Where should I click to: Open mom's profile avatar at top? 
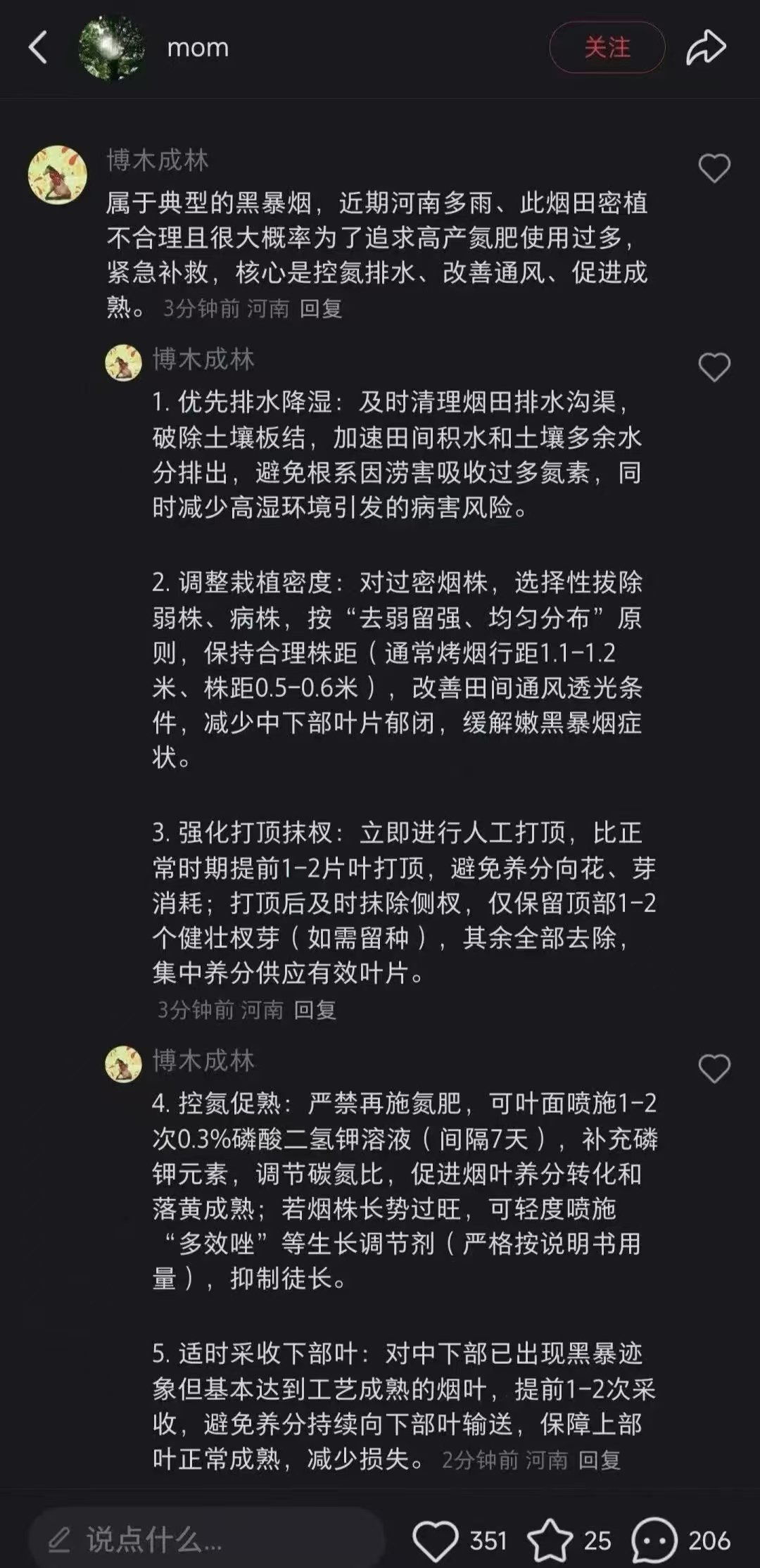(x=109, y=48)
